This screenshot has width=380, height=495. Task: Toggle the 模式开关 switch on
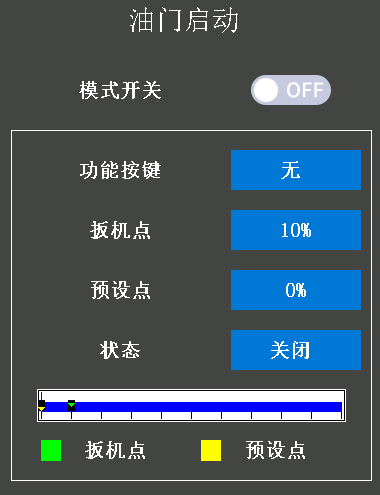291,90
